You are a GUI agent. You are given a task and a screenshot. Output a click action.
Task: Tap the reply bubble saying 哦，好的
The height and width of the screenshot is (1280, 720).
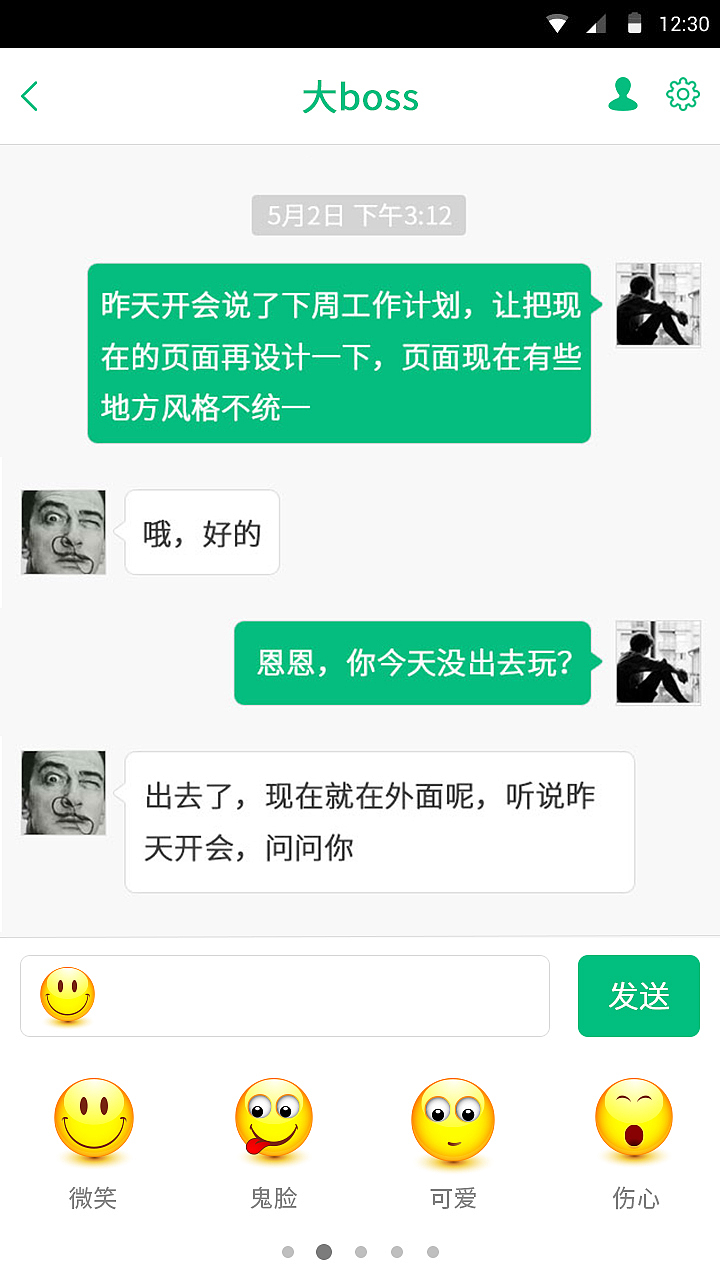tap(201, 532)
